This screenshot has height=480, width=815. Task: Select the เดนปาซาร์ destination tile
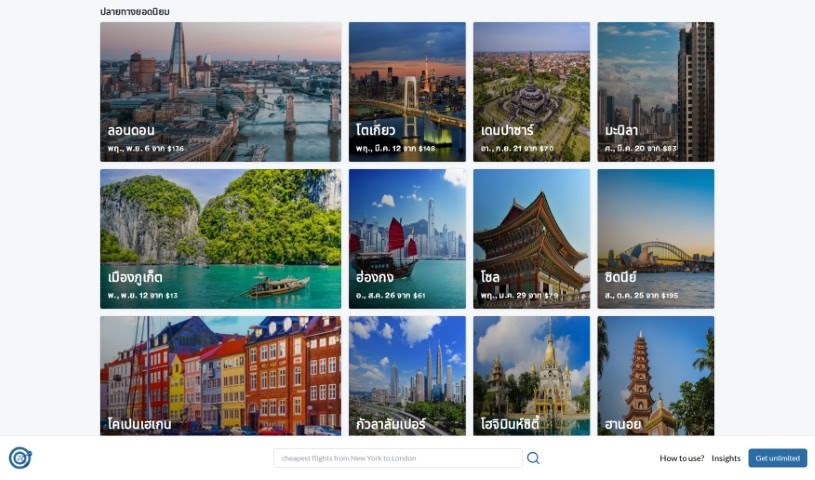pos(531,92)
